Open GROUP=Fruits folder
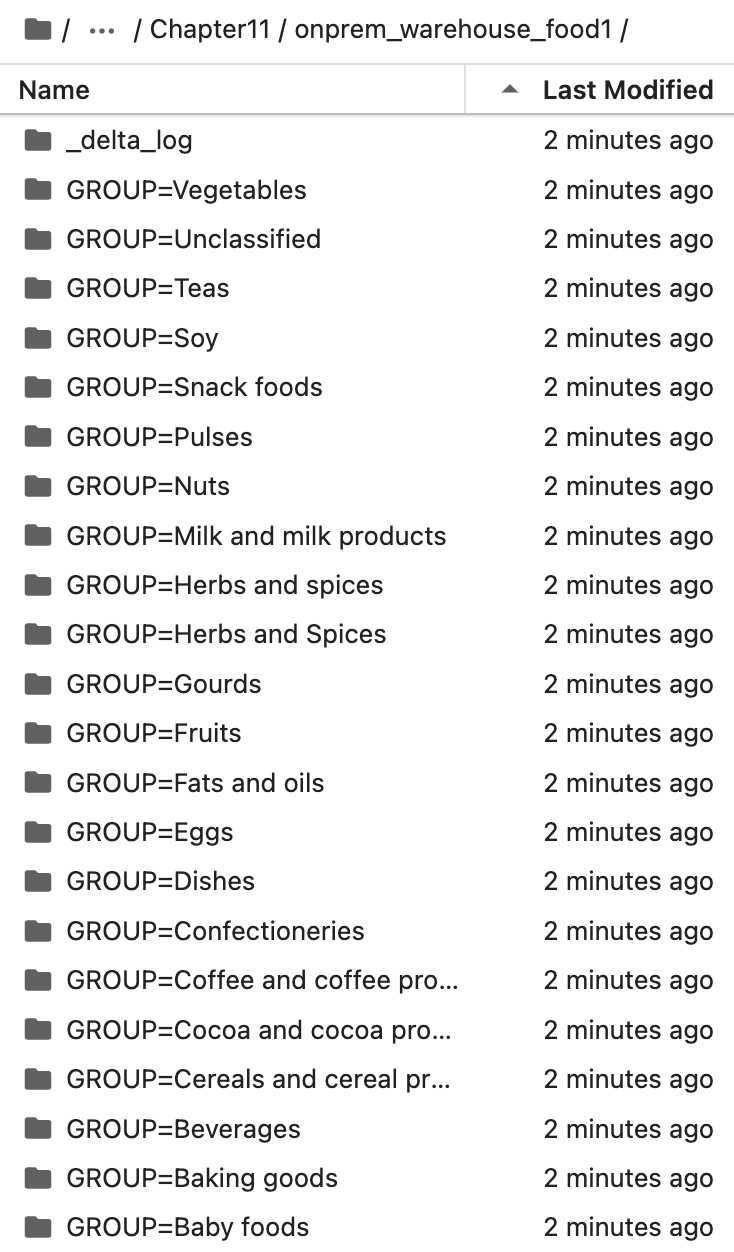Image resolution: width=734 pixels, height=1252 pixels. pos(154,733)
